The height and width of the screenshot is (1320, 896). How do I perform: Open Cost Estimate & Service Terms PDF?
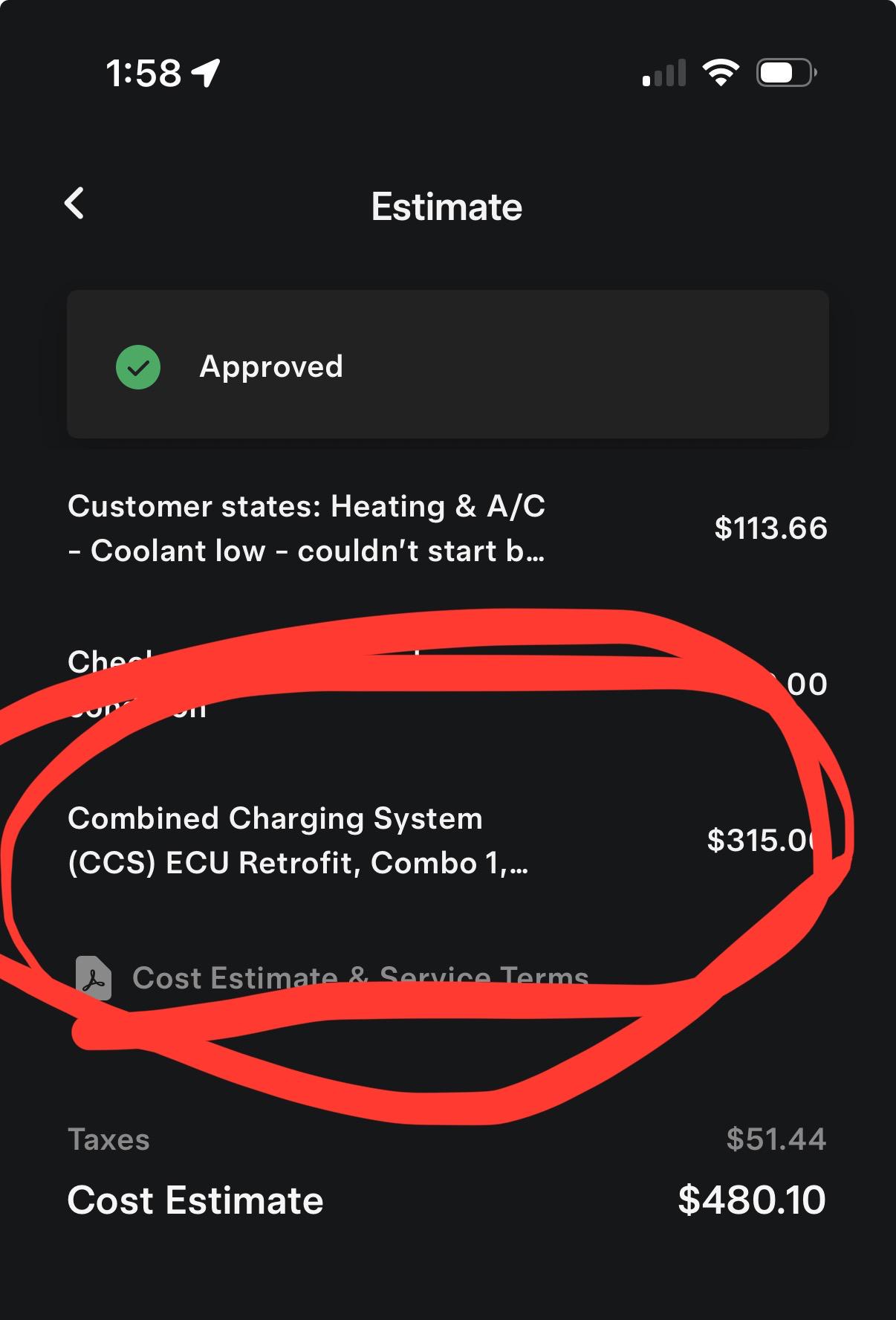359,977
